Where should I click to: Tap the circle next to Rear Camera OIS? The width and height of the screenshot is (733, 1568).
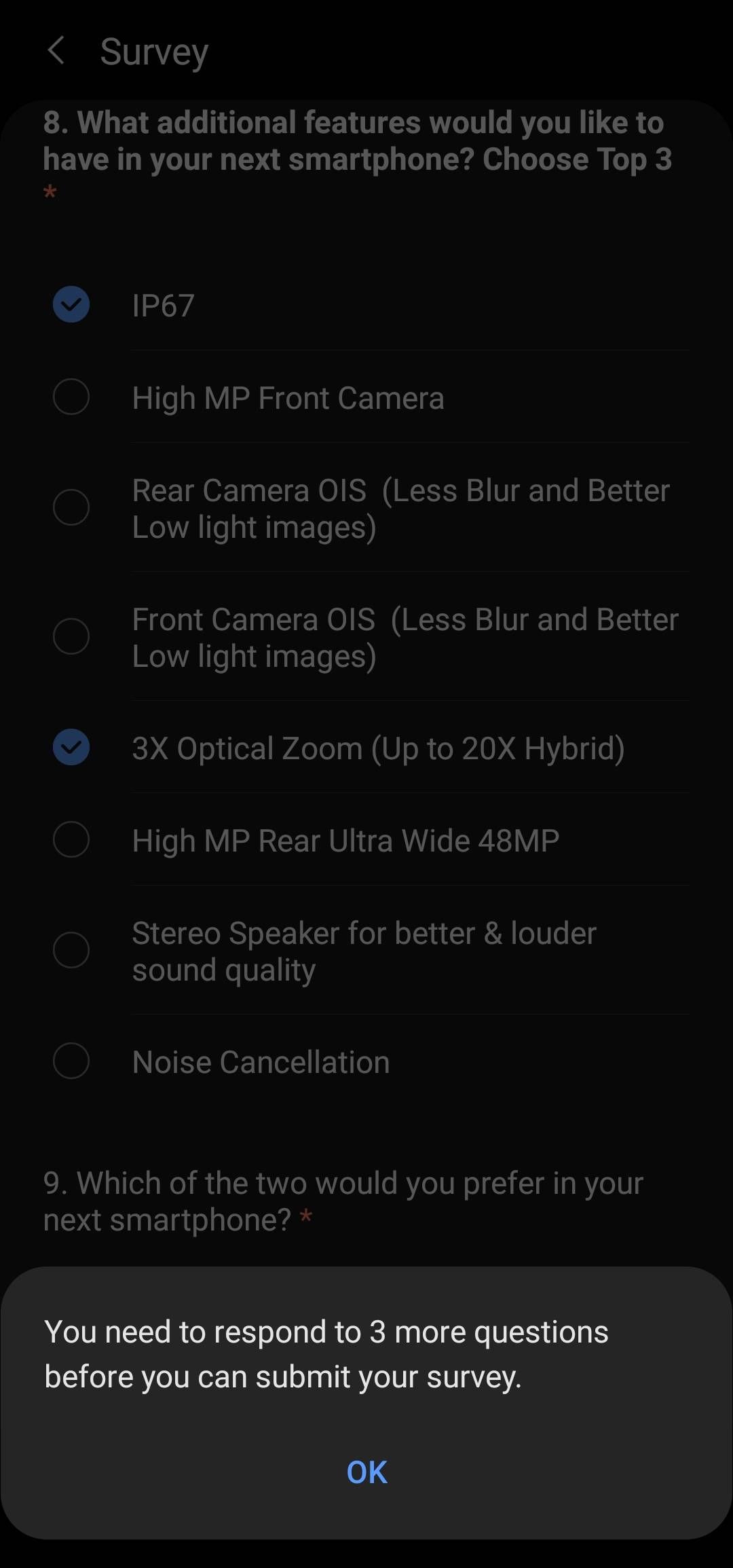coord(71,508)
